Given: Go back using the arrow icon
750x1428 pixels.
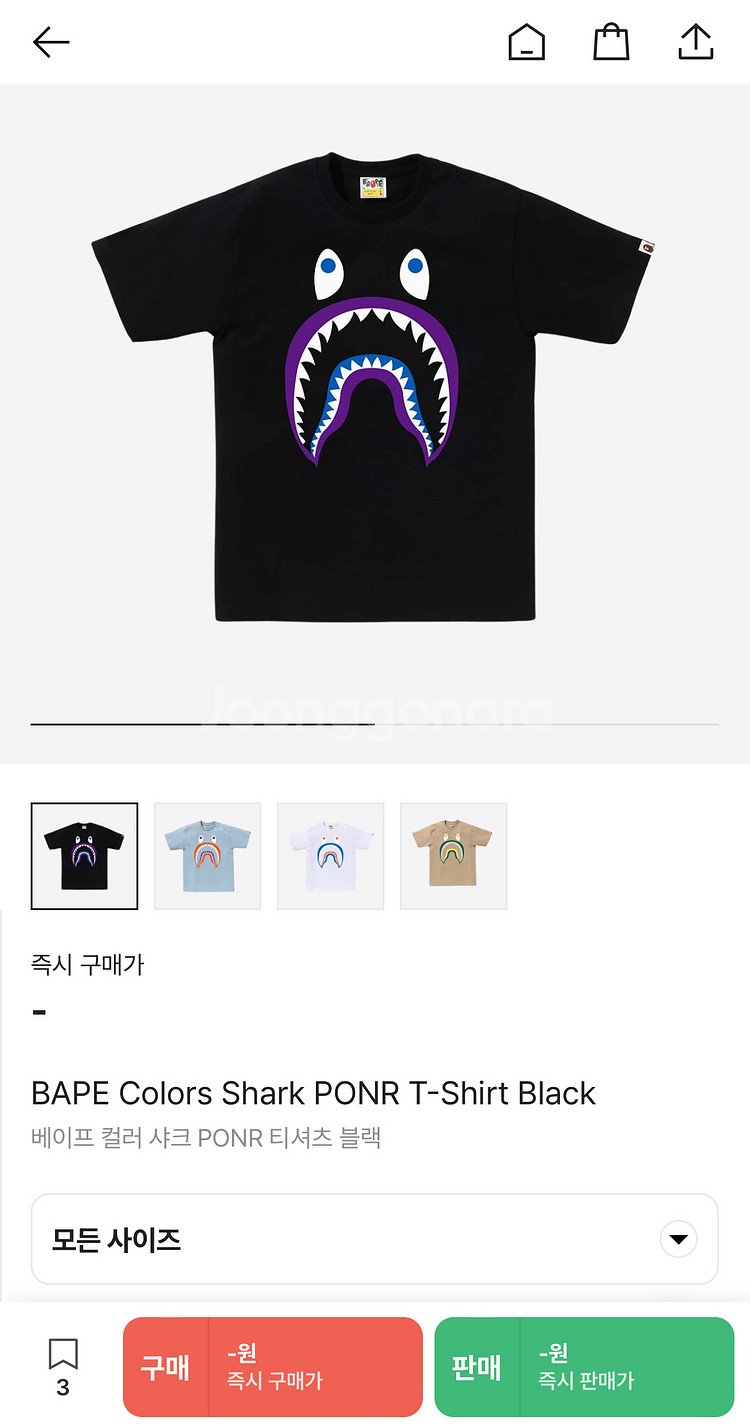Looking at the screenshot, I should [x=51, y=42].
